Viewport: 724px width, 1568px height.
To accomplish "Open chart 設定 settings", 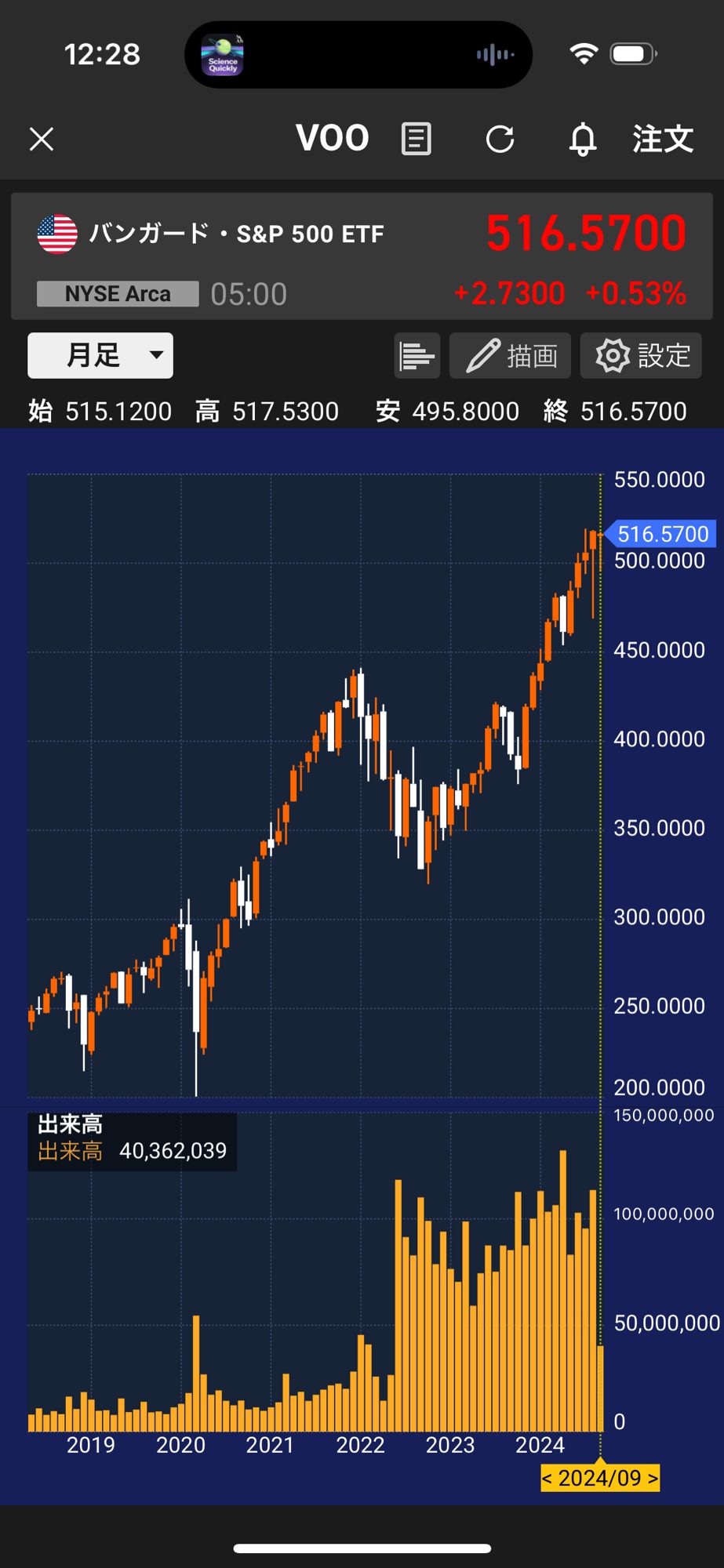I will [x=642, y=356].
